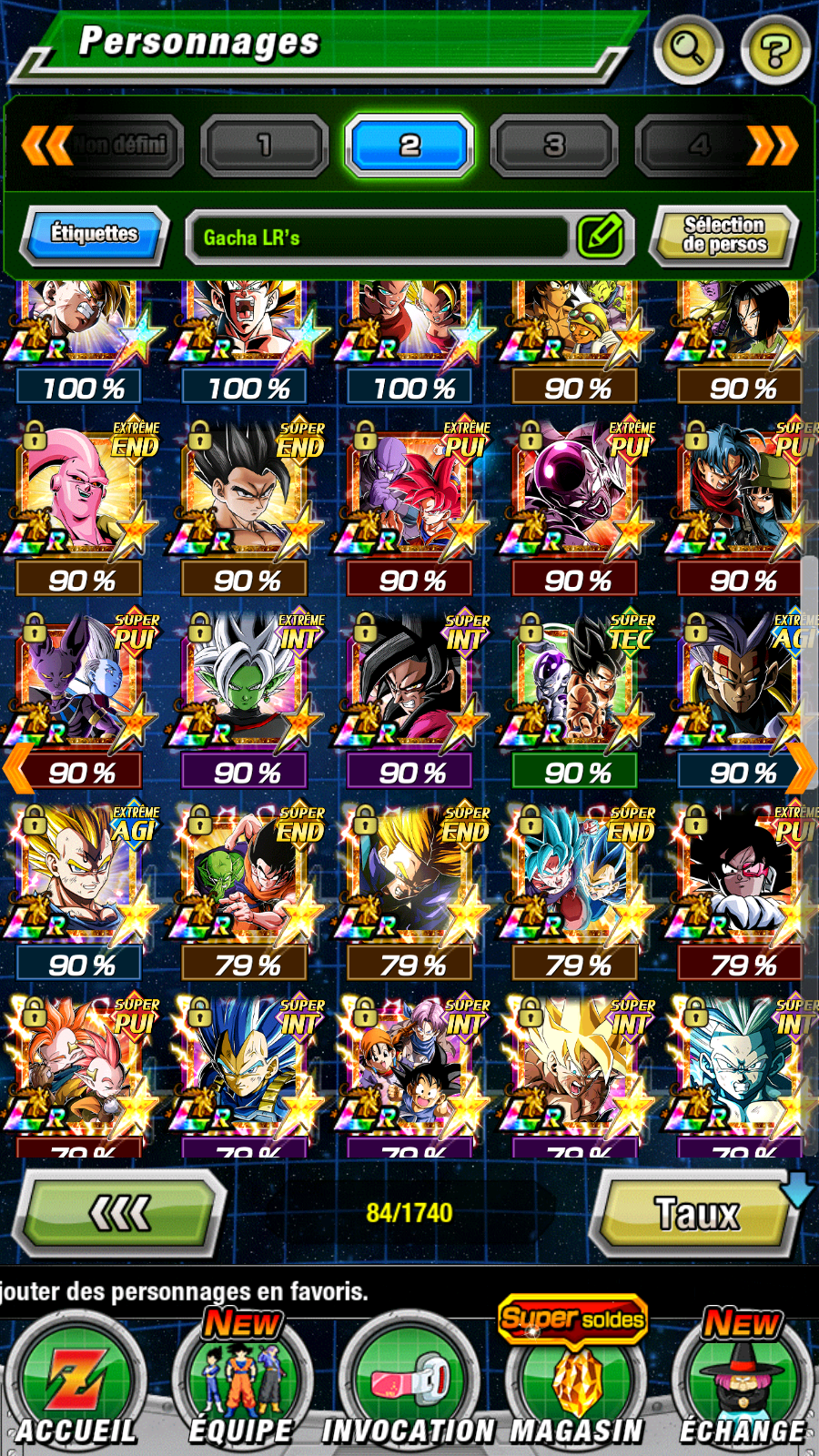Open the Équipe menu
This screenshot has width=819, height=1456.
[x=241, y=1383]
